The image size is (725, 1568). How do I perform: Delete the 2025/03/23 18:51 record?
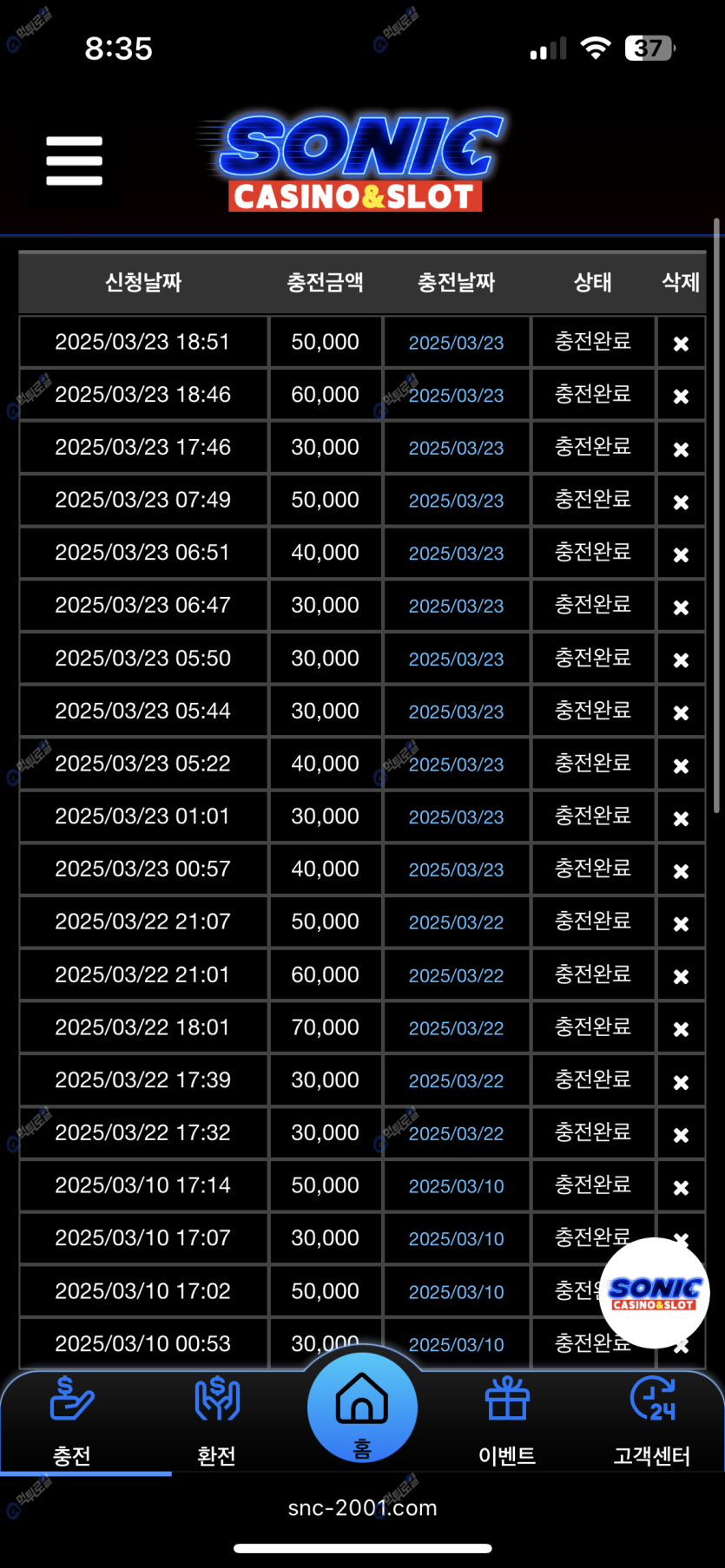point(681,344)
